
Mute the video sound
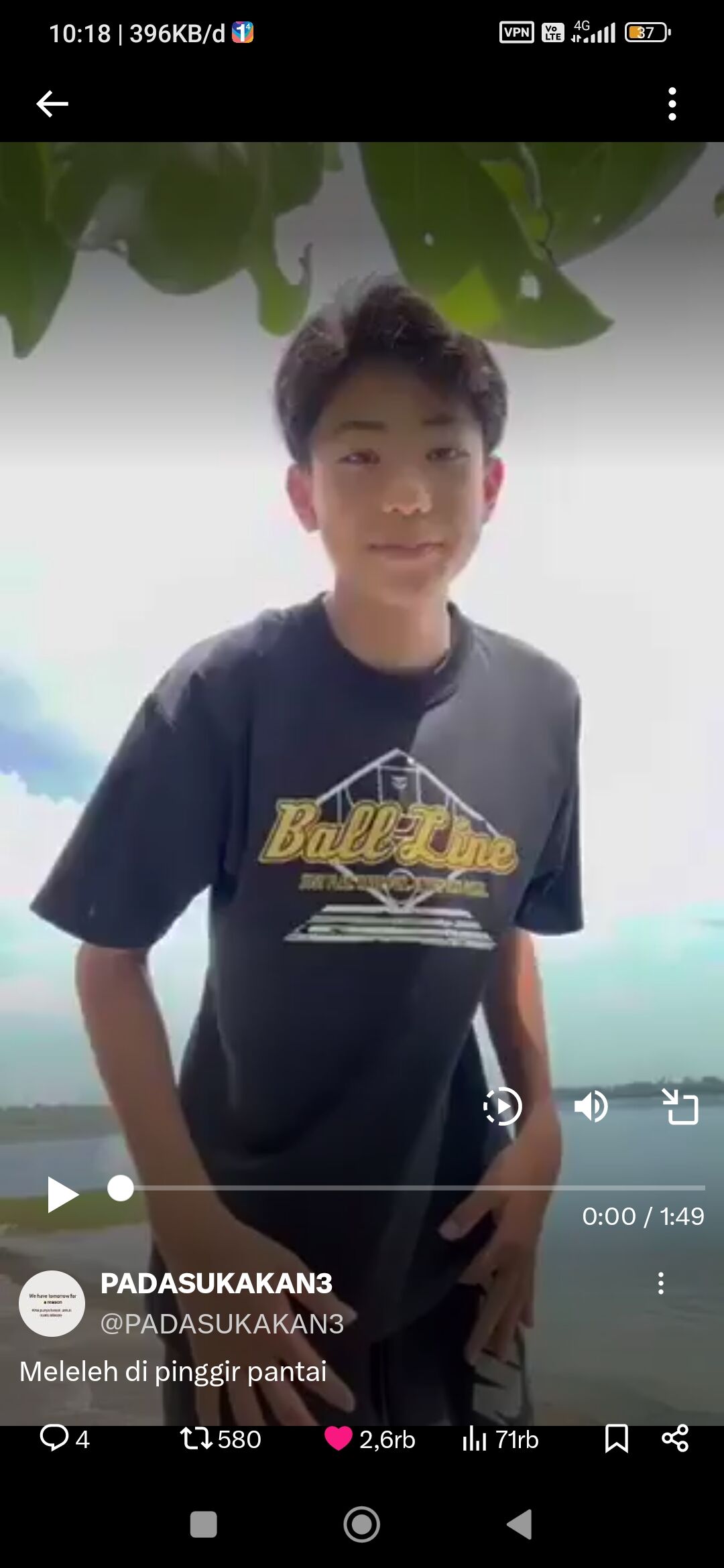pos(591,1106)
